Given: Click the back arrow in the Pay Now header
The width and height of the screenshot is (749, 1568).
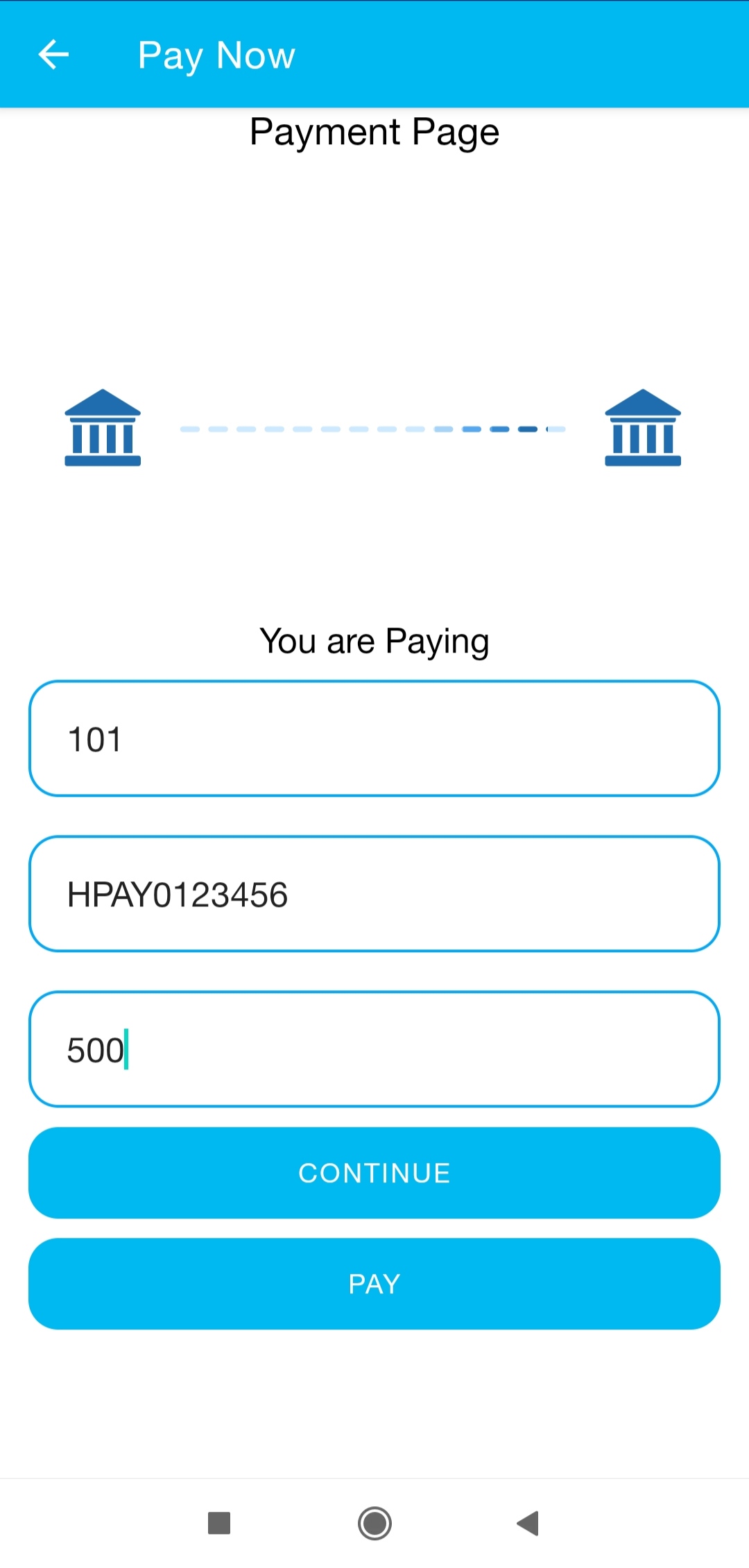Looking at the screenshot, I should click(x=54, y=55).
